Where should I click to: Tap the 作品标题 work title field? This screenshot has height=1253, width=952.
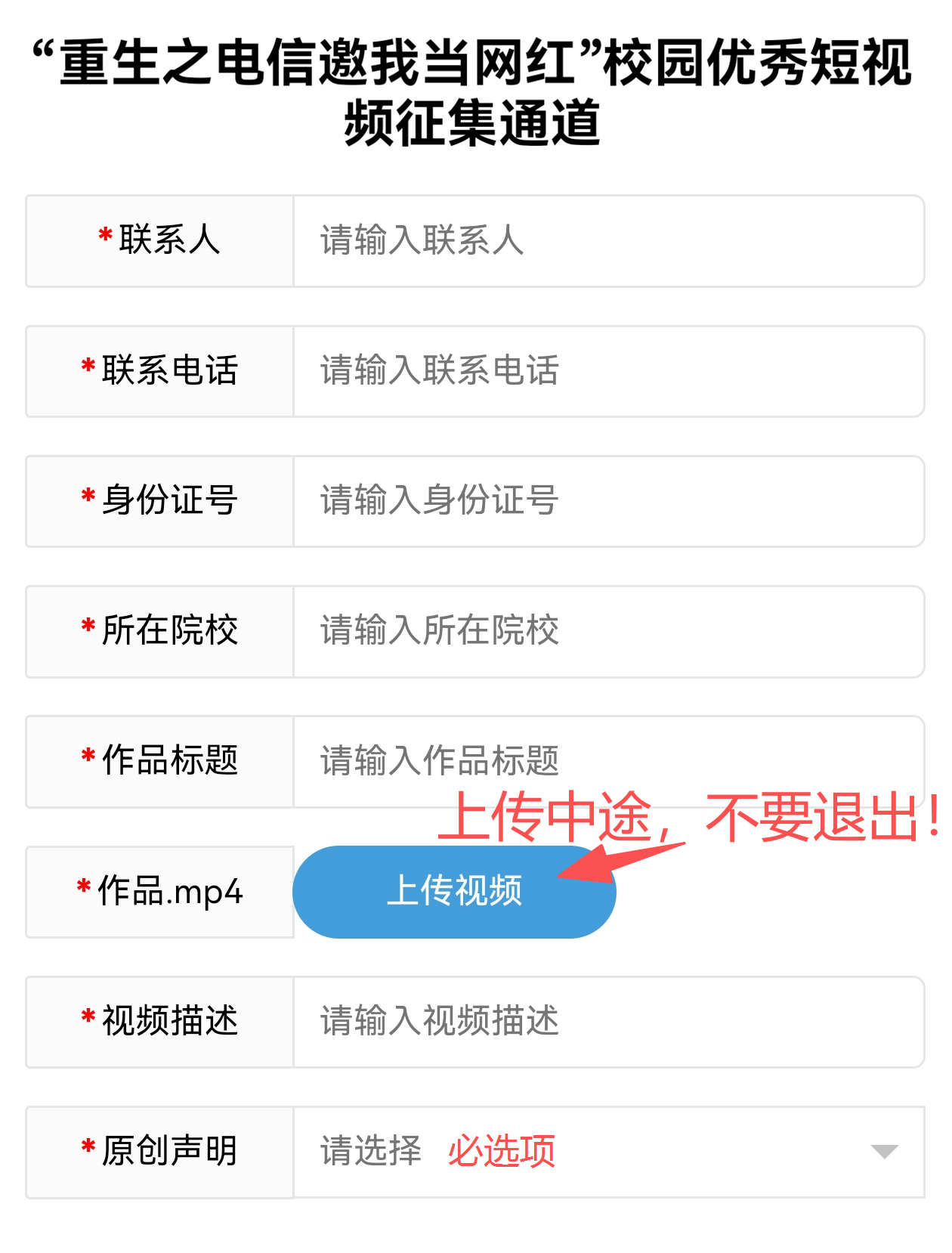[608, 760]
